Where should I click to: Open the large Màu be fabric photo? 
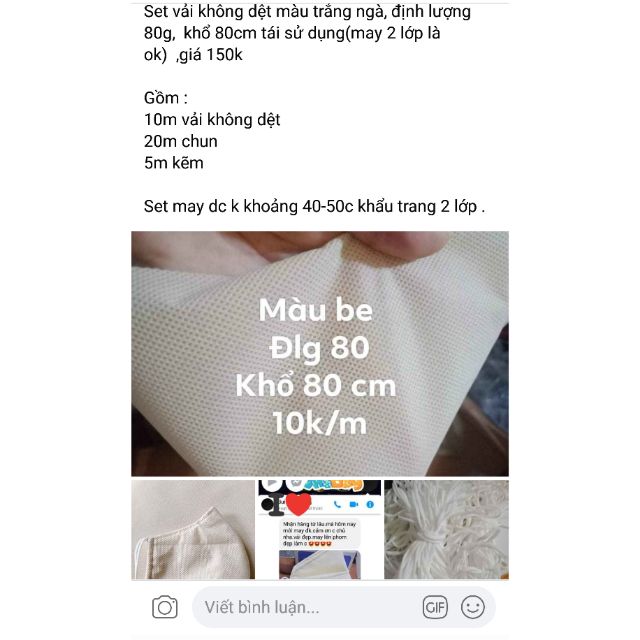click(320, 353)
